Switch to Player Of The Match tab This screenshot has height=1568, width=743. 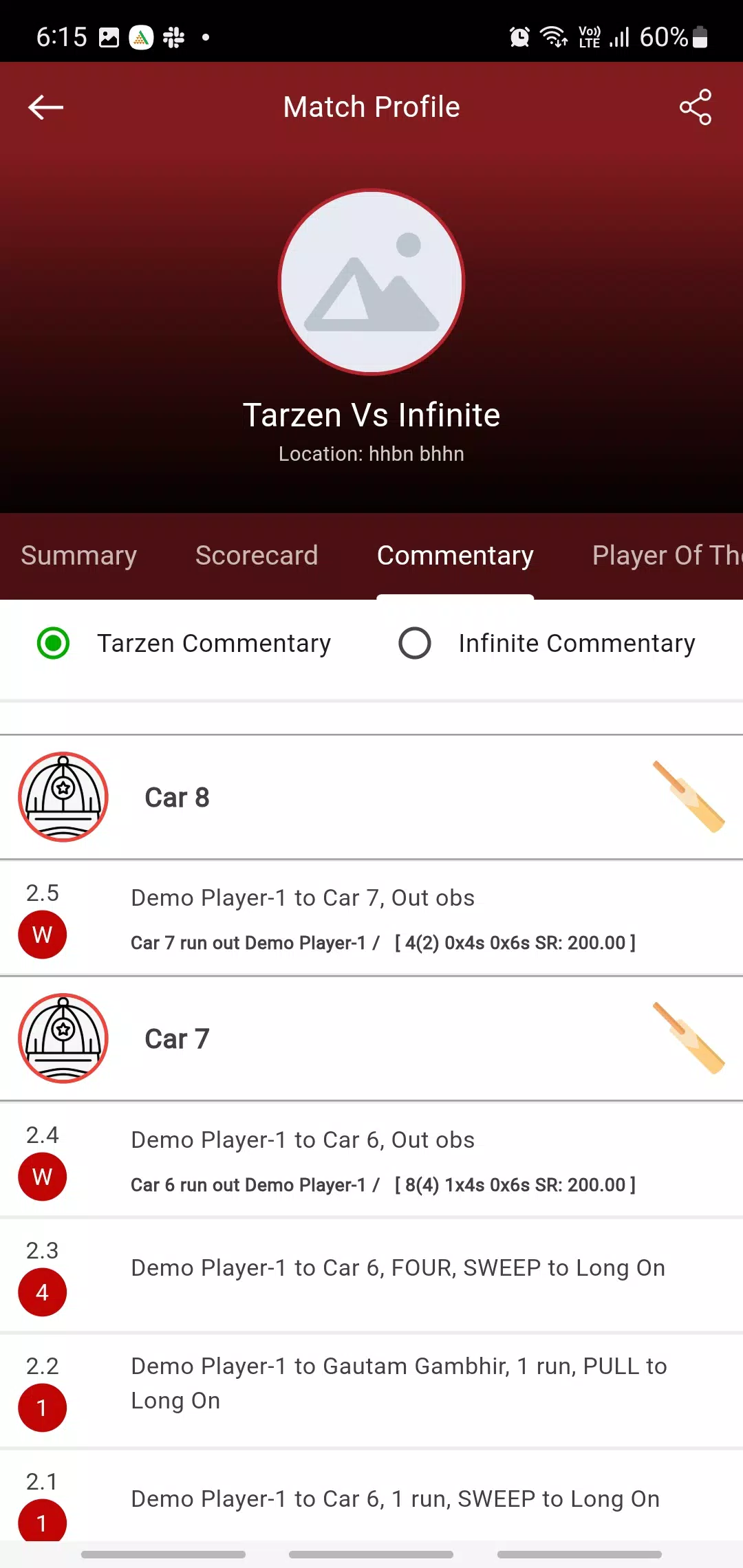[x=667, y=556]
